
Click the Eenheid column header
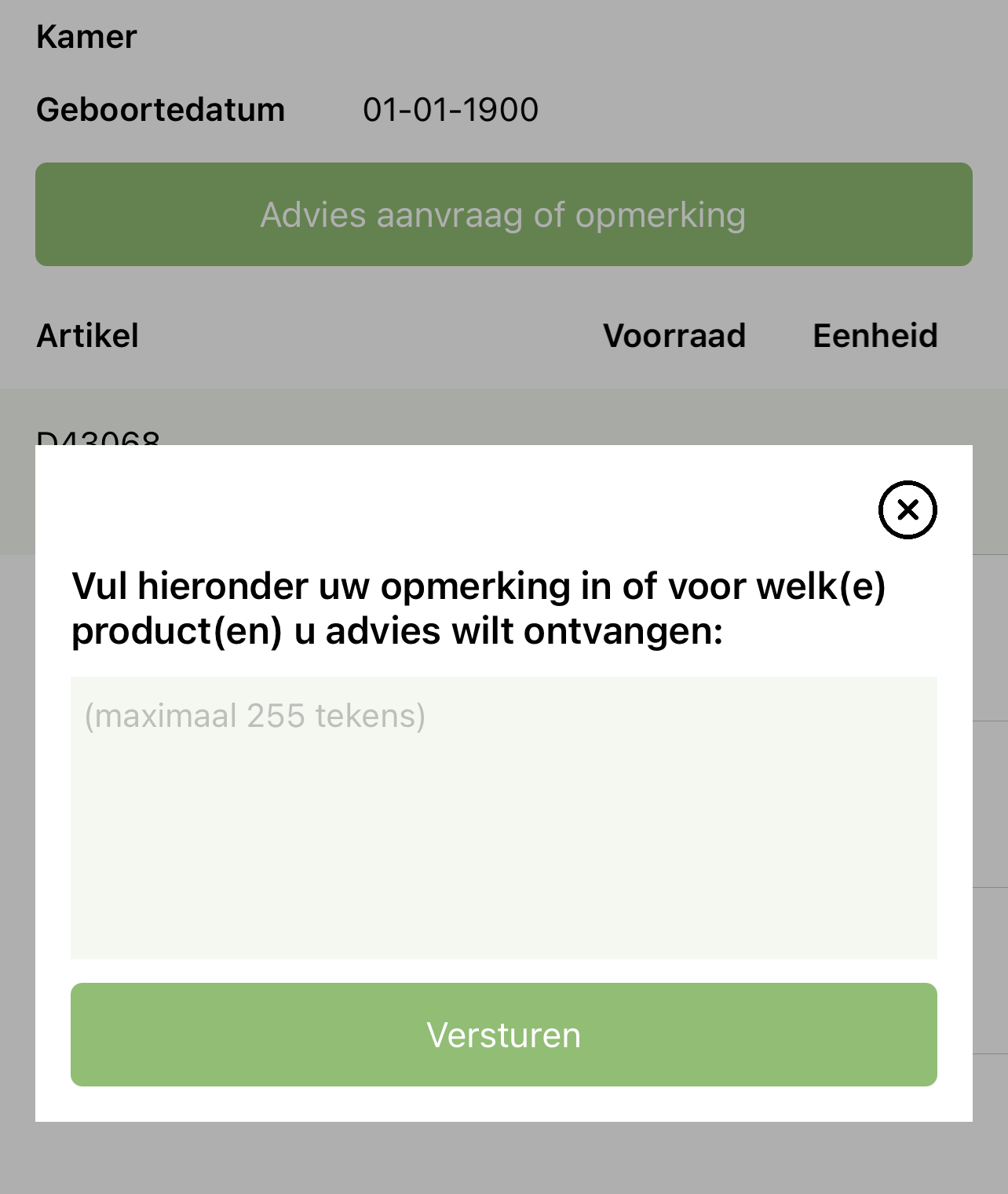(x=875, y=335)
